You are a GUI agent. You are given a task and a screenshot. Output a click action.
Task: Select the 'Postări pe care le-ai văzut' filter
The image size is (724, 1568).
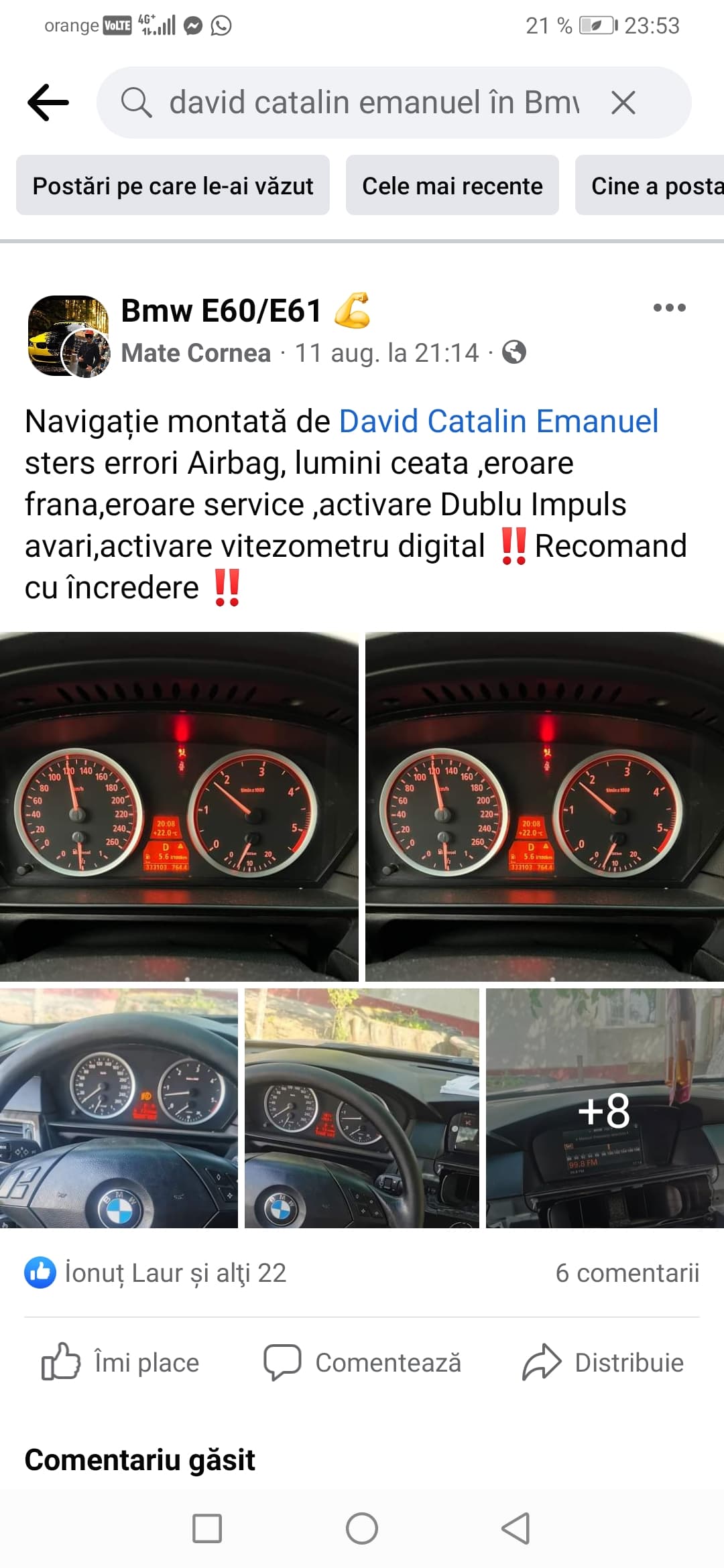click(x=173, y=186)
